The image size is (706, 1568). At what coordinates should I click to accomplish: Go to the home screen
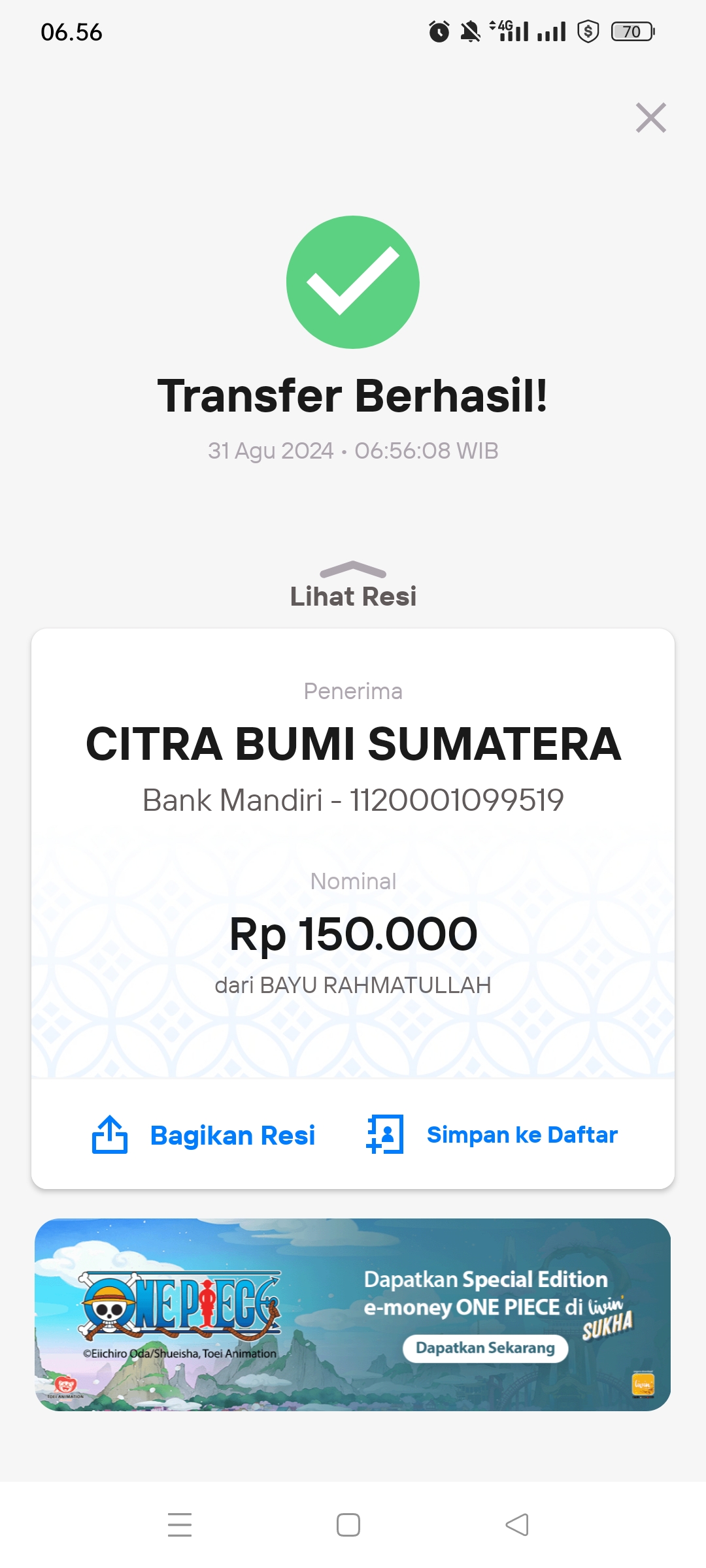point(348,1525)
